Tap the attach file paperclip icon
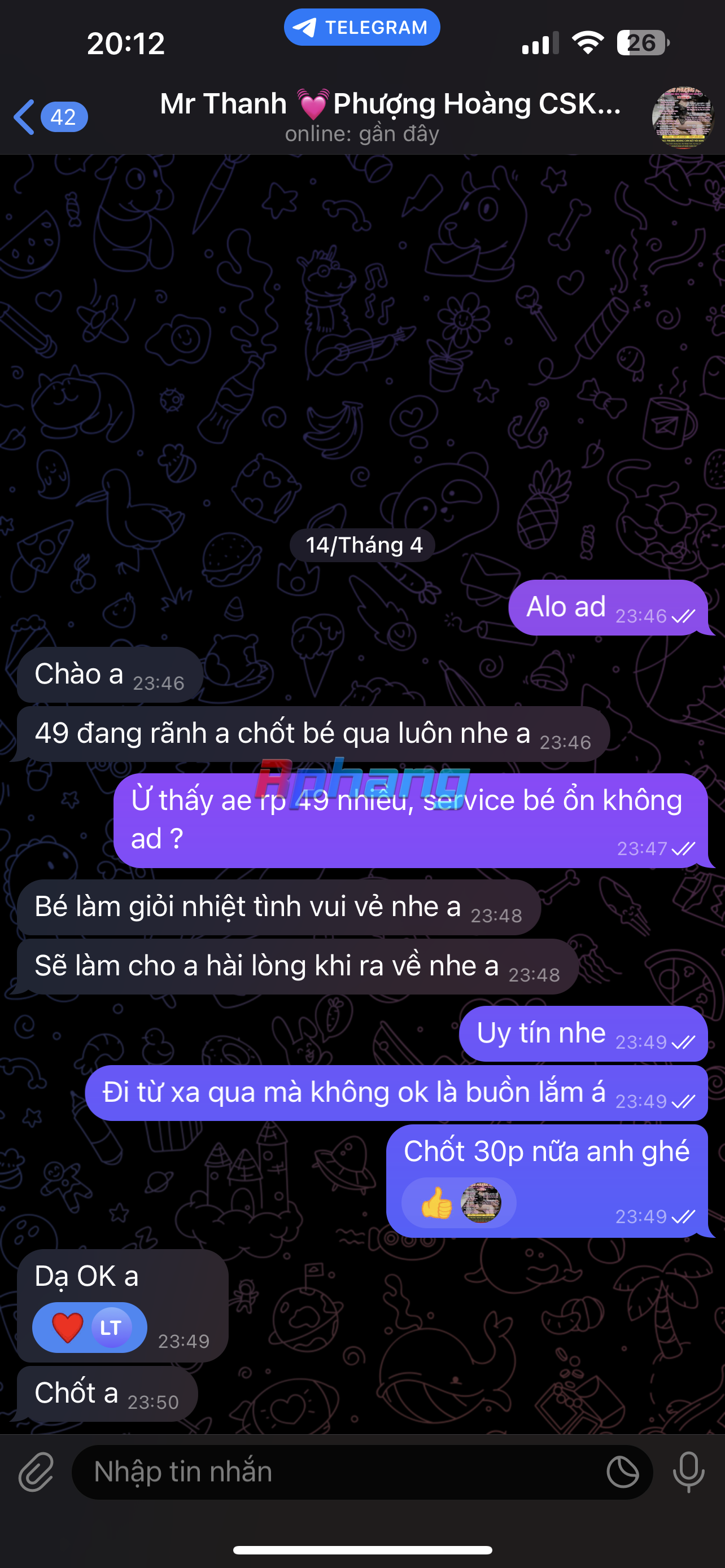 click(36, 1472)
